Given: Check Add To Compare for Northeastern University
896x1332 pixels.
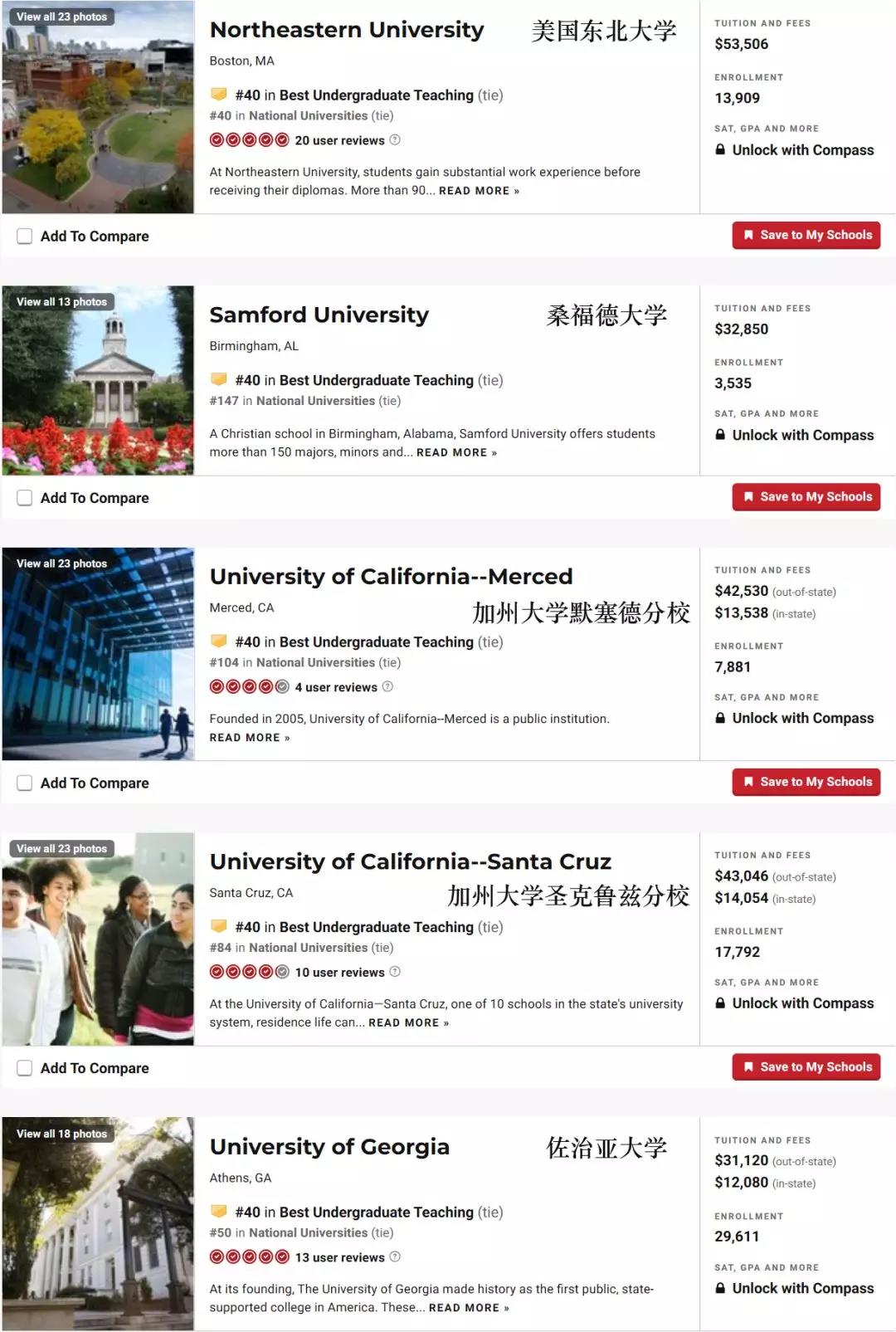Looking at the screenshot, I should pyautogui.click(x=25, y=237).
